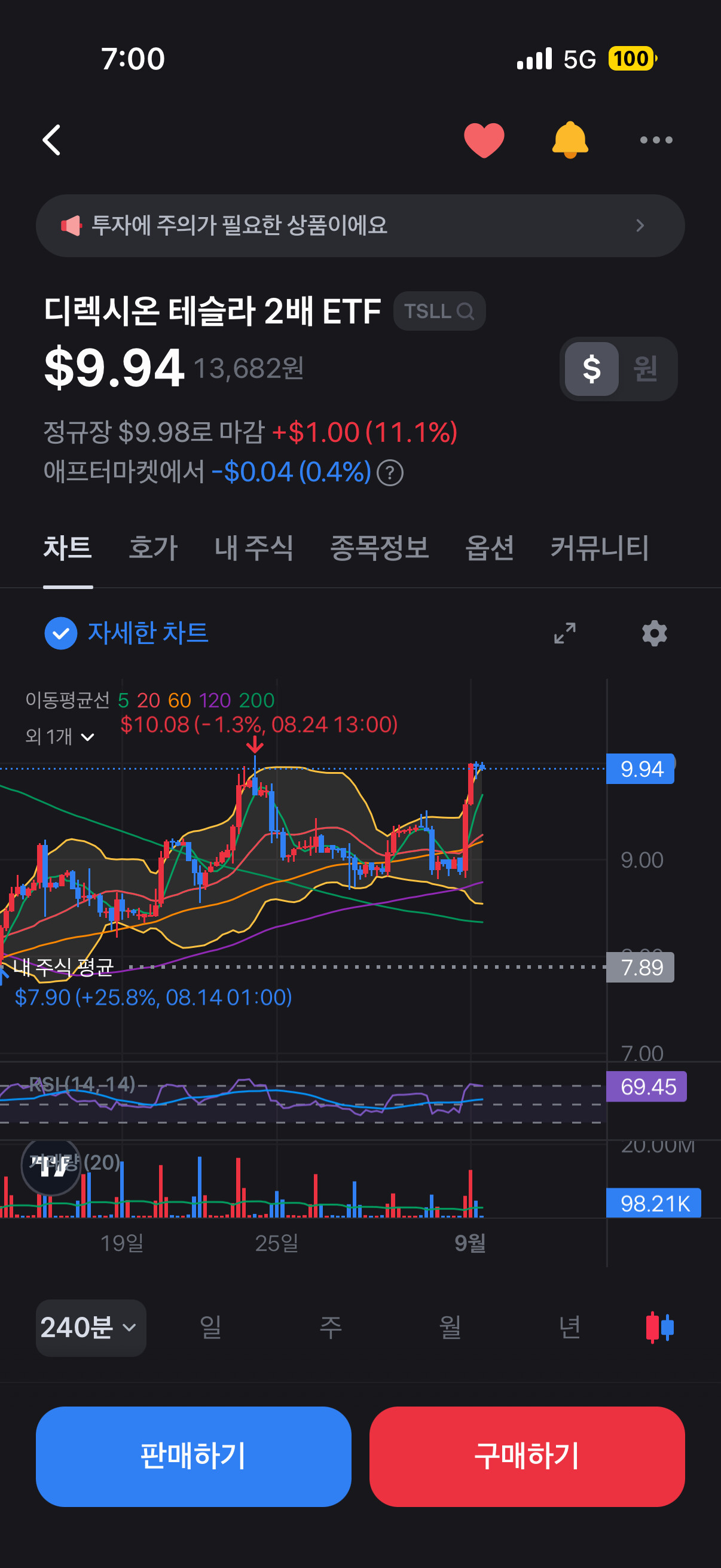Open the 내 주식 tab
721x1568 pixels.
coord(253,548)
